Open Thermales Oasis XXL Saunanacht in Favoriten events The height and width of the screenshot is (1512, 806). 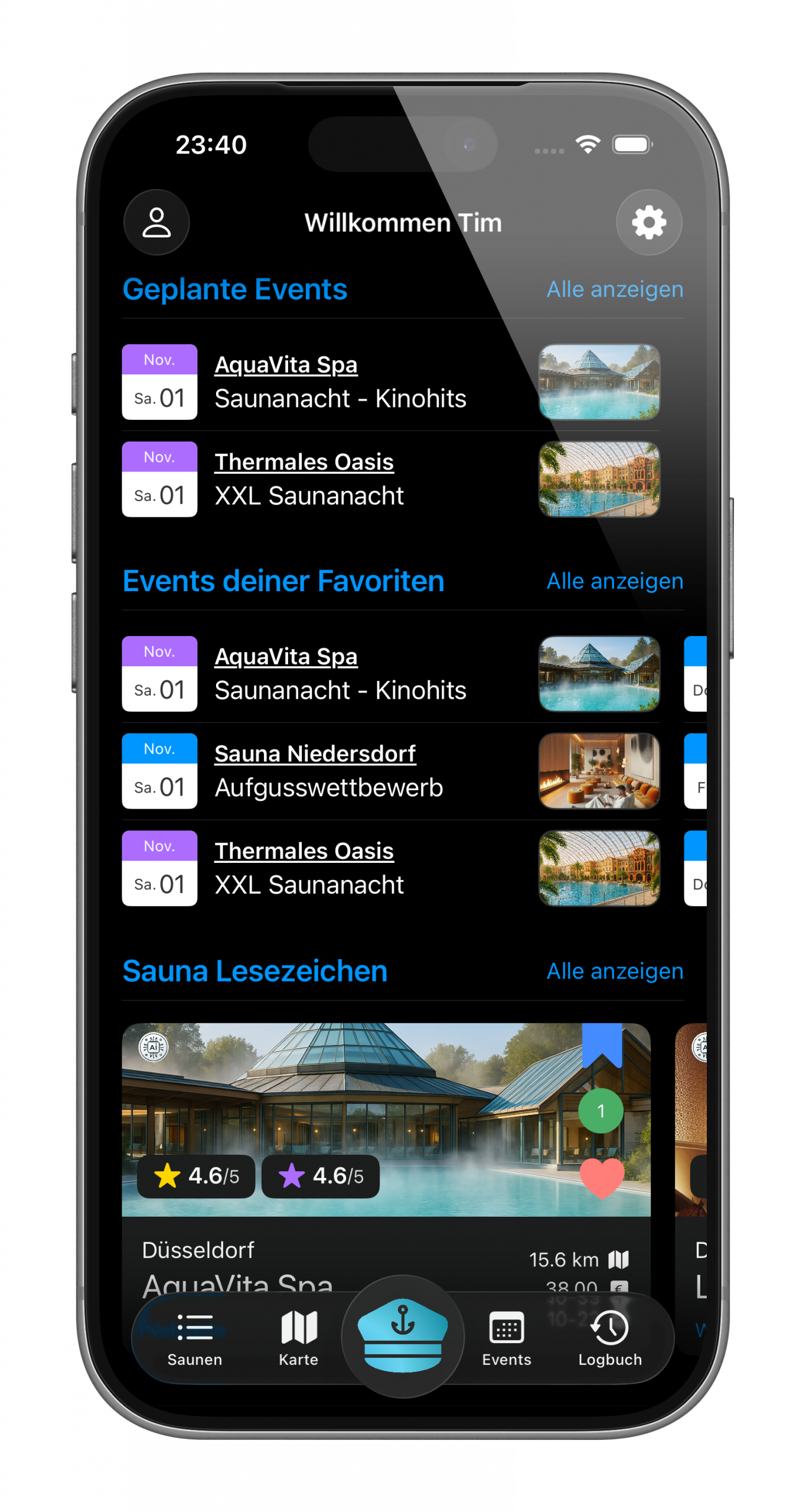pos(309,868)
